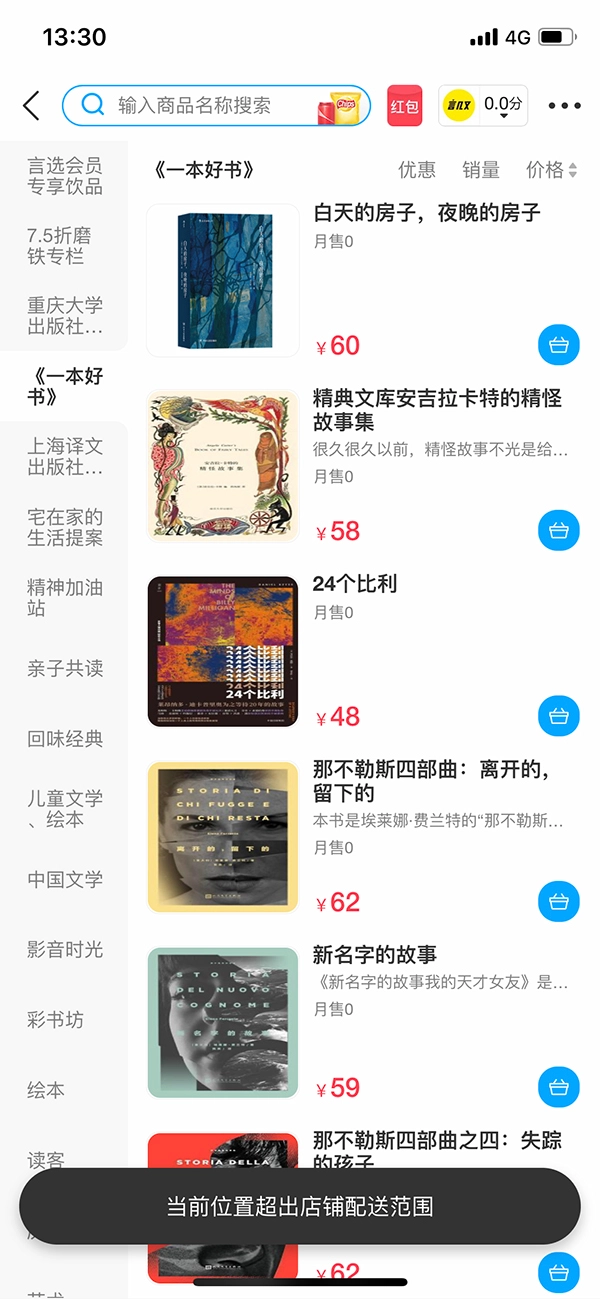Choose the 精神加油站 category
600x1299 pixels.
click(x=65, y=597)
